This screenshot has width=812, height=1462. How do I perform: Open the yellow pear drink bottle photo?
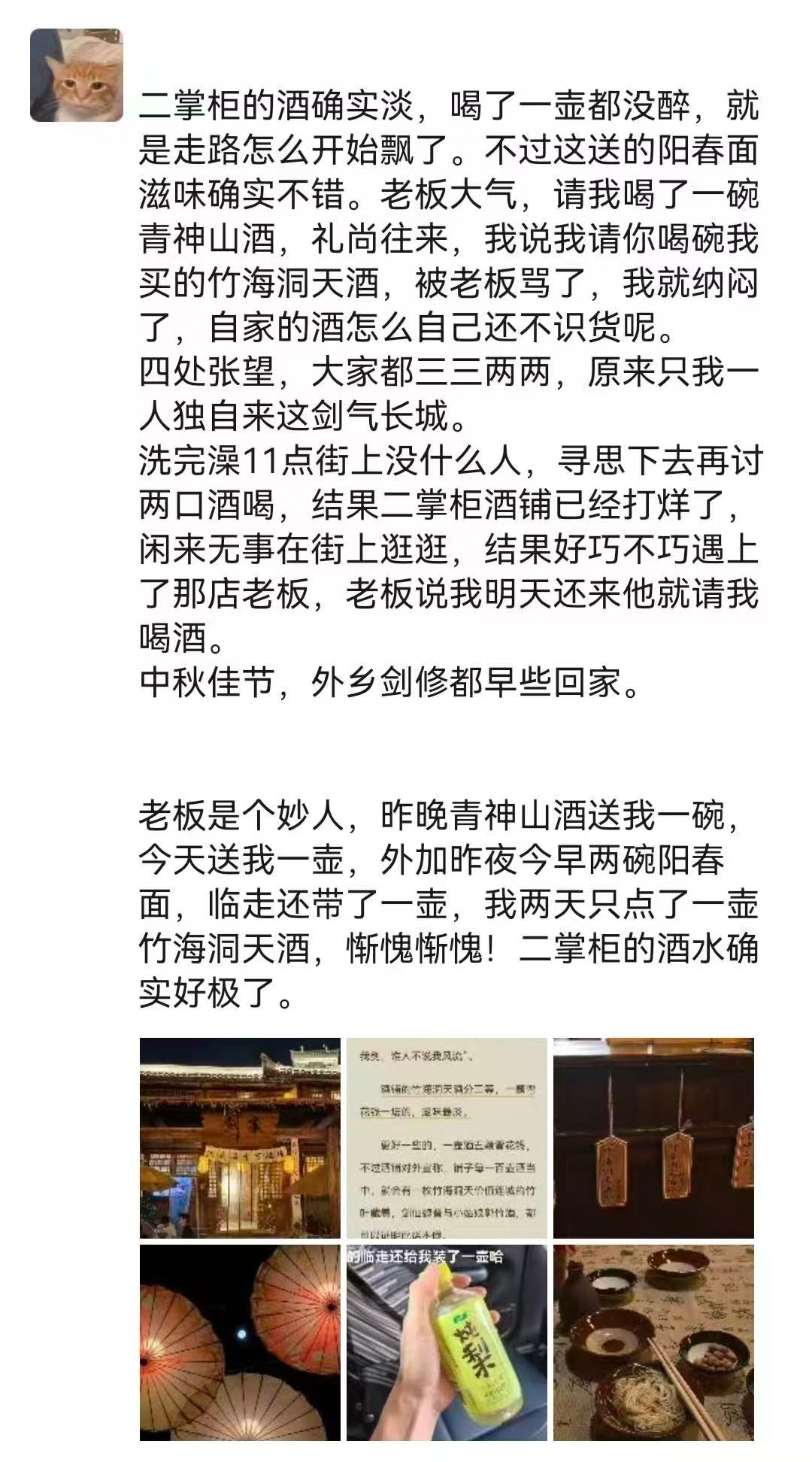(447, 1342)
